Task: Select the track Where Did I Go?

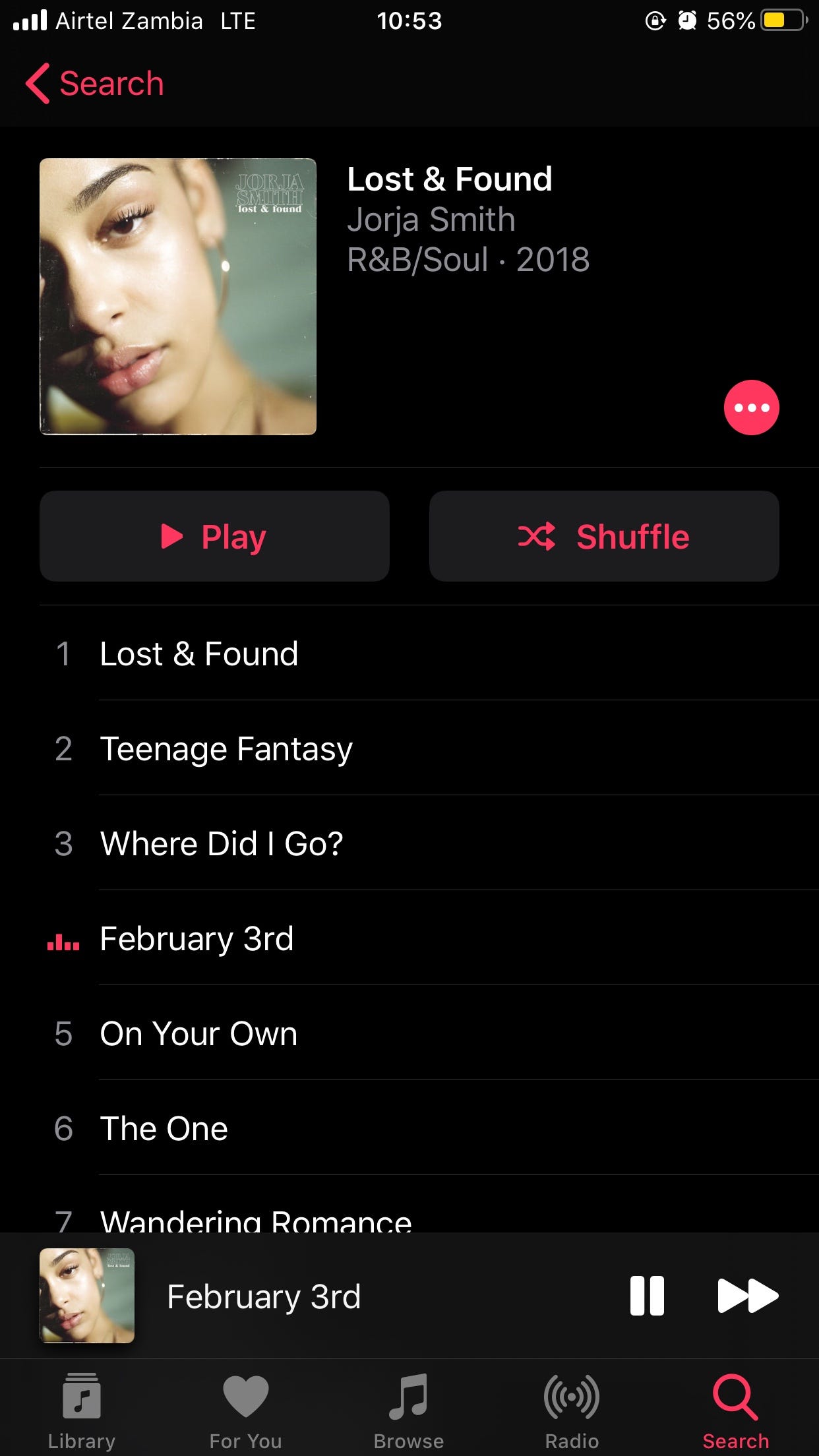Action: coord(429,843)
